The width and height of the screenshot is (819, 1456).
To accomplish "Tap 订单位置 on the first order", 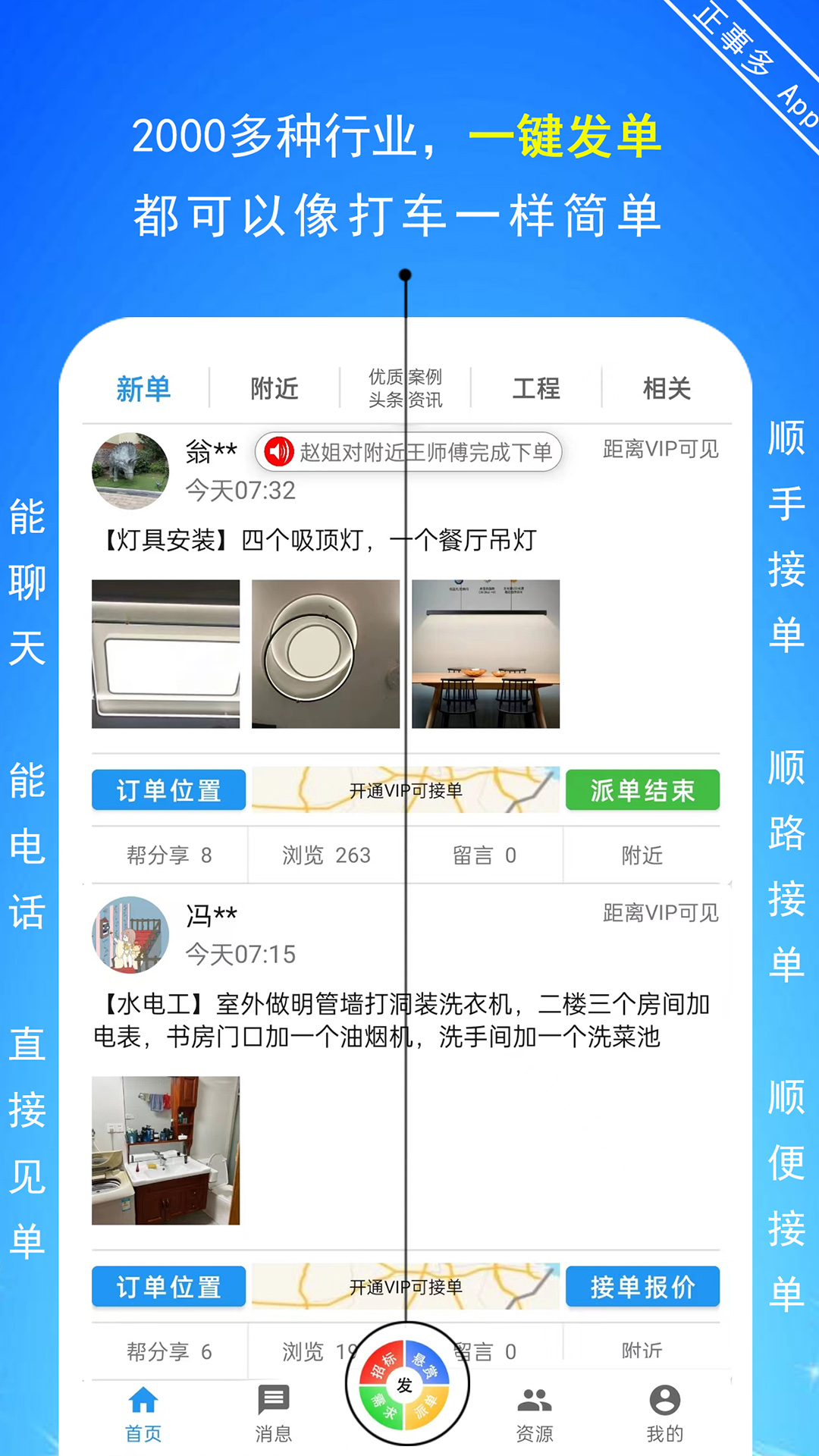I will (168, 790).
